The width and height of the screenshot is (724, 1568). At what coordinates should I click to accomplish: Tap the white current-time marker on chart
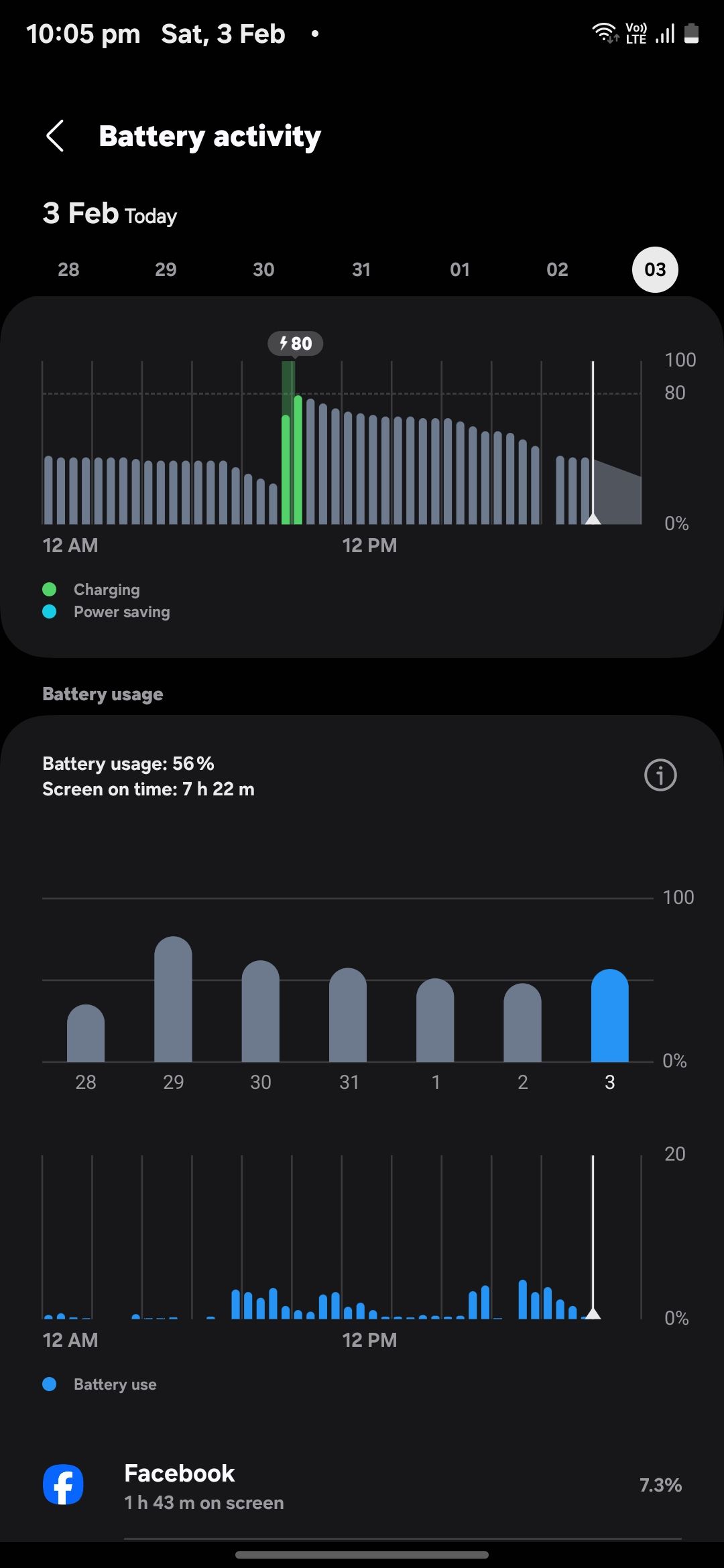[x=593, y=442]
